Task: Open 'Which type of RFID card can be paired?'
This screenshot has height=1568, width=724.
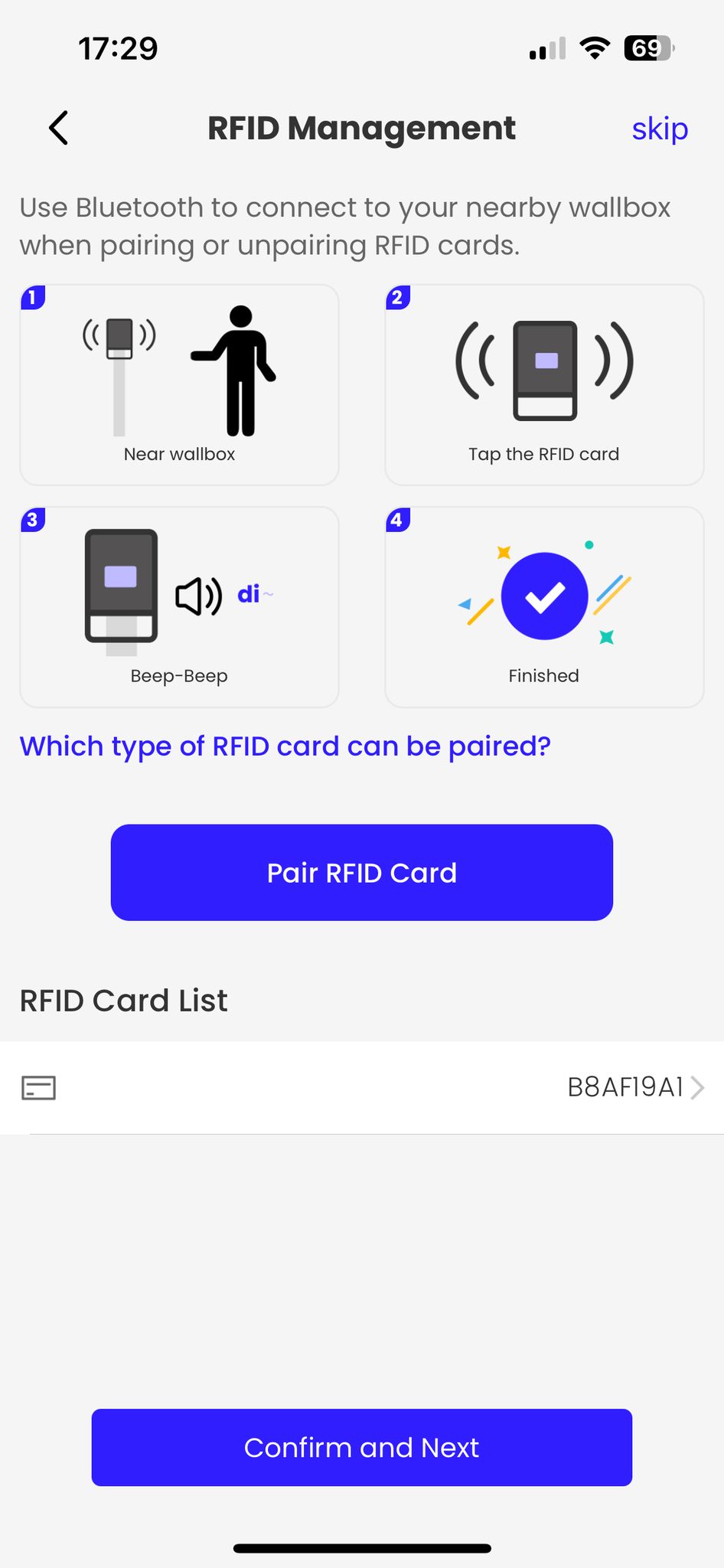Action: point(285,746)
